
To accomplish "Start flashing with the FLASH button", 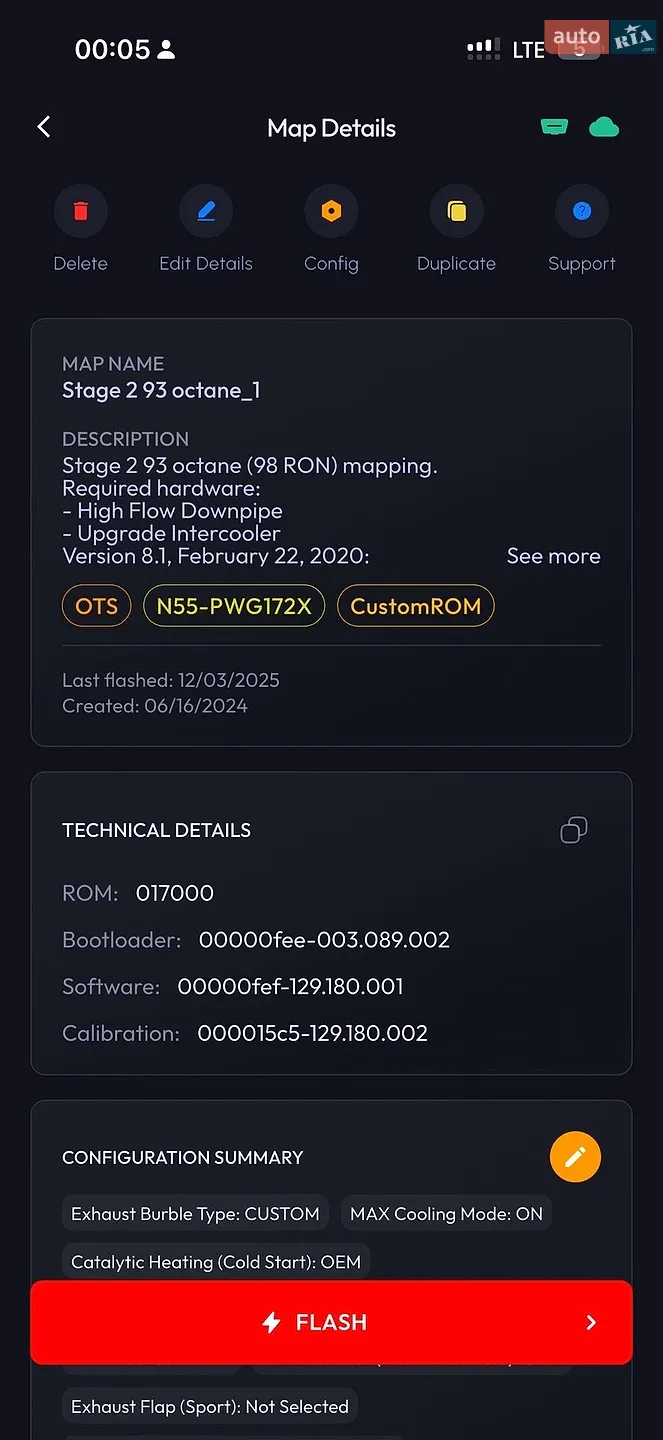I will (x=331, y=1322).
